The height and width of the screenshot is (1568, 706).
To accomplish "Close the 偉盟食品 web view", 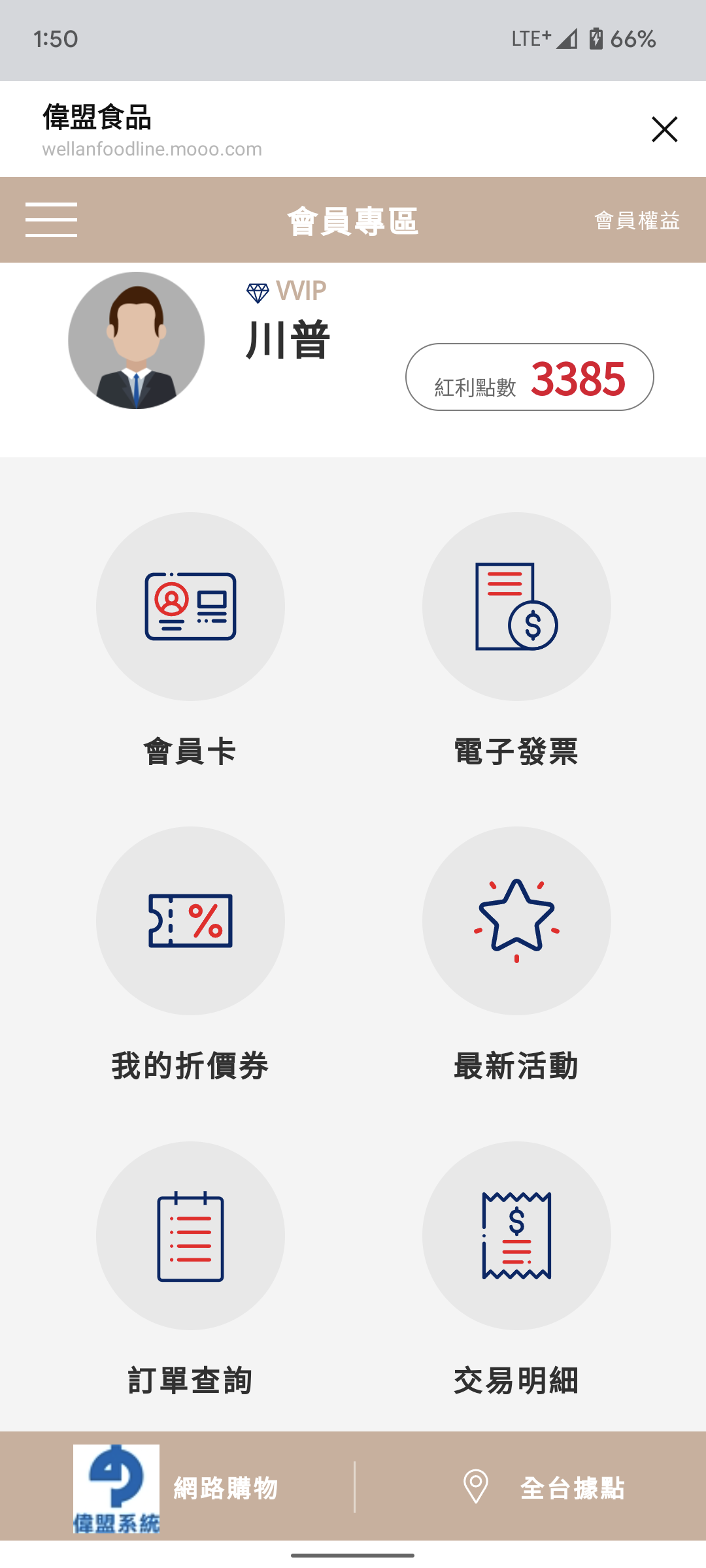I will (664, 129).
